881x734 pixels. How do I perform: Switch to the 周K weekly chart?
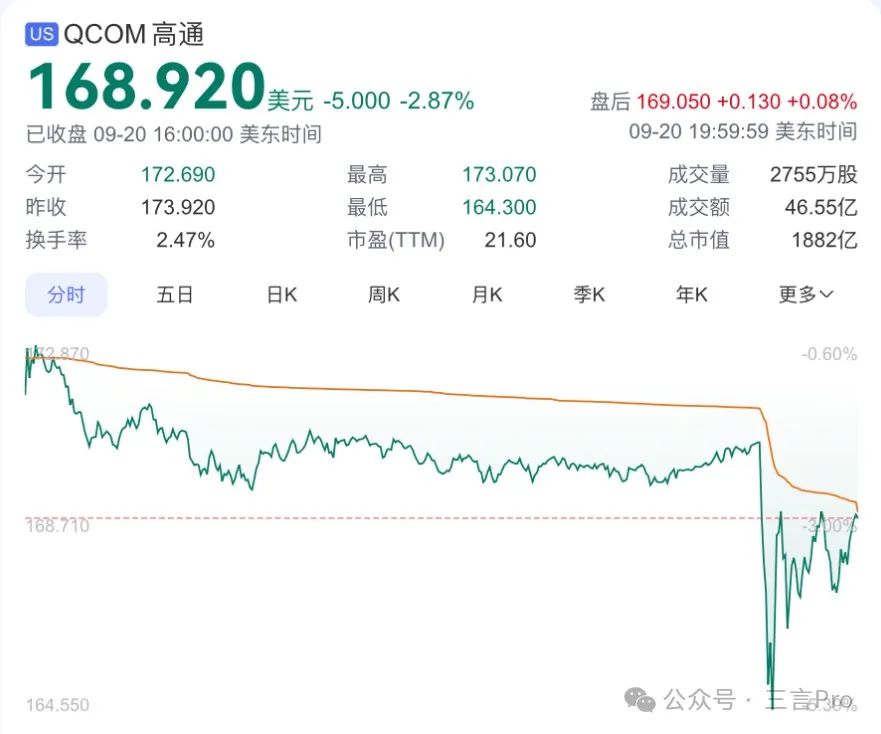[384, 295]
